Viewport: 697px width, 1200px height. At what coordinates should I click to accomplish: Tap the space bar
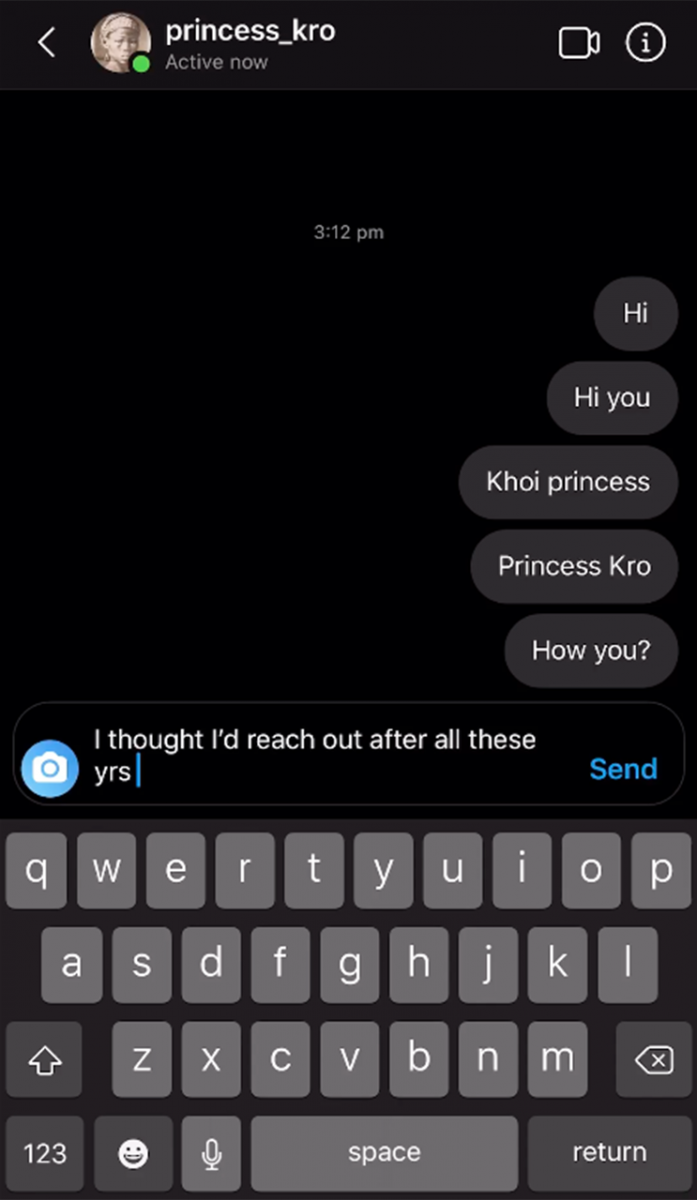pyautogui.click(x=384, y=1153)
